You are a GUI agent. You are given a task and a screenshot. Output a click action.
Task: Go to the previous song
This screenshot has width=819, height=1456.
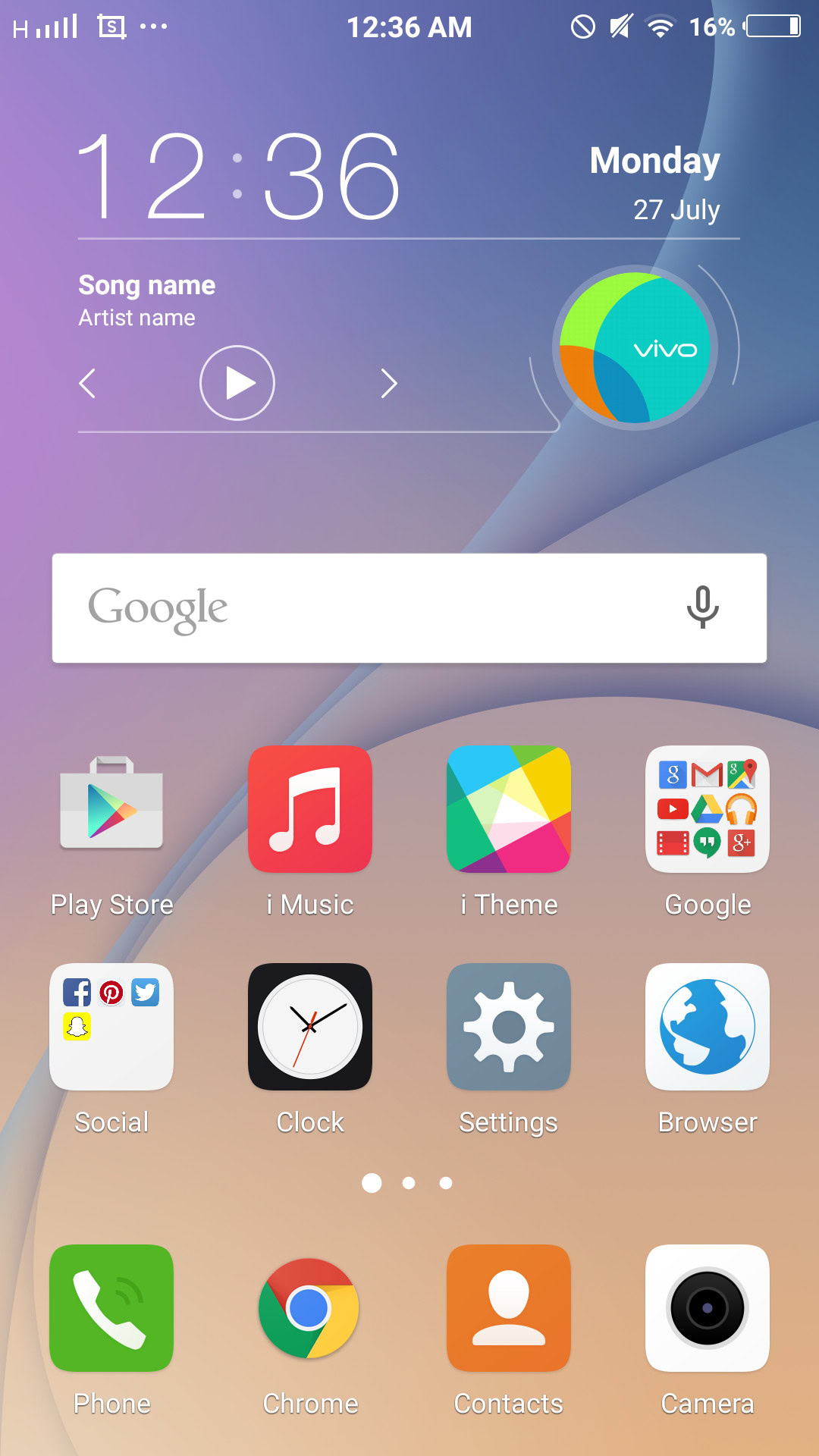click(x=87, y=384)
